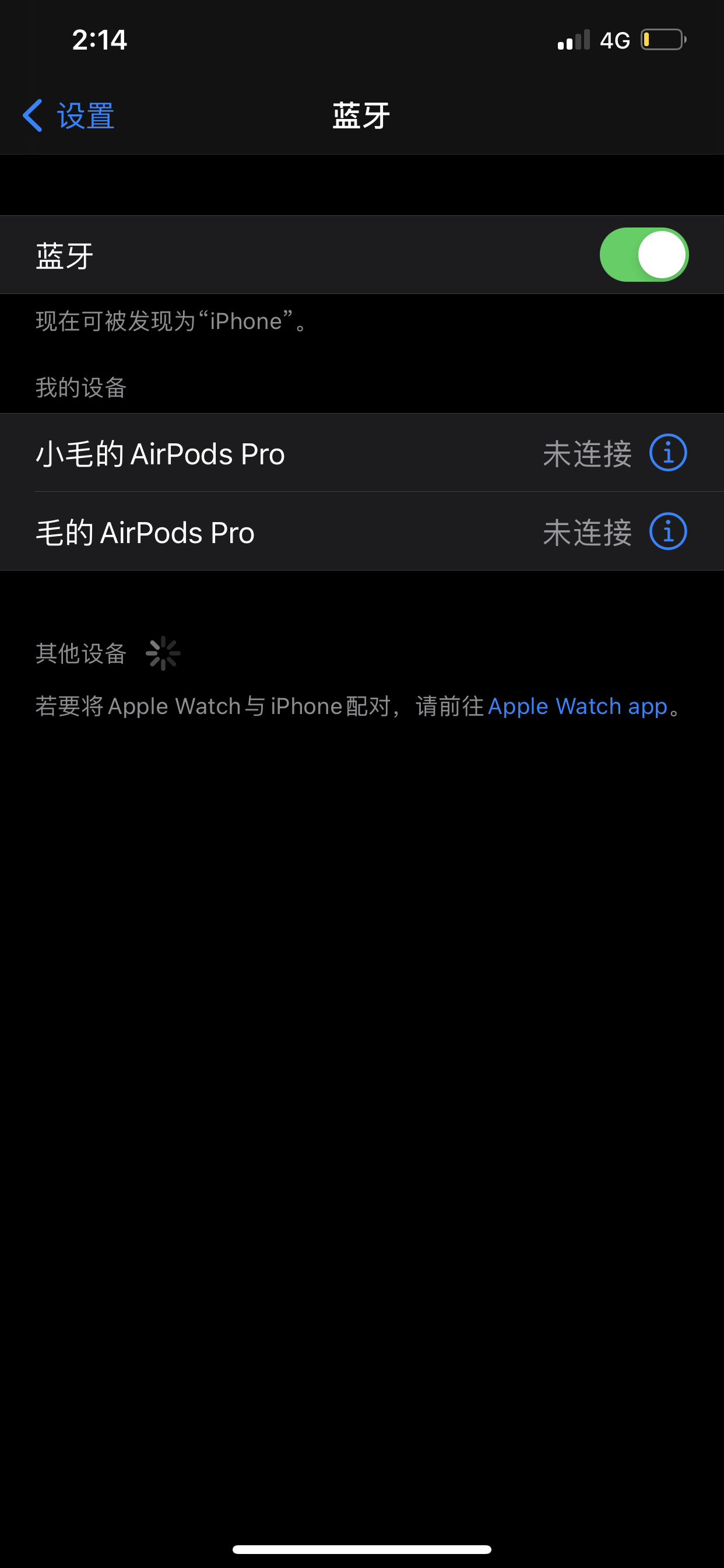Viewport: 724px width, 1568px height.
Task: Open info for 小毛的 AirPods Pro
Action: click(667, 453)
